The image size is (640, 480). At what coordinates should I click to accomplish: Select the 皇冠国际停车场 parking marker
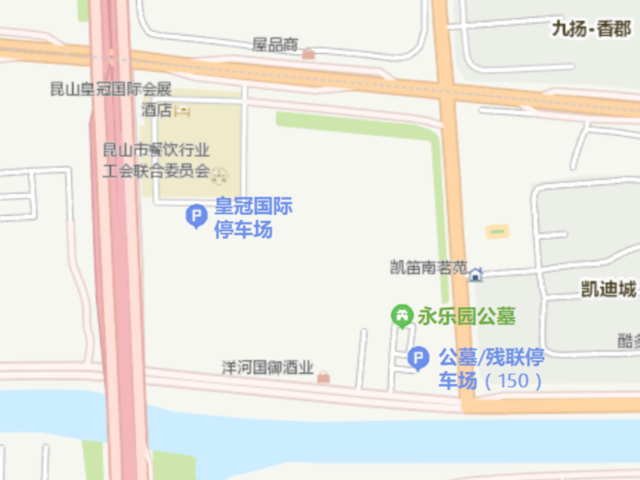(x=197, y=215)
